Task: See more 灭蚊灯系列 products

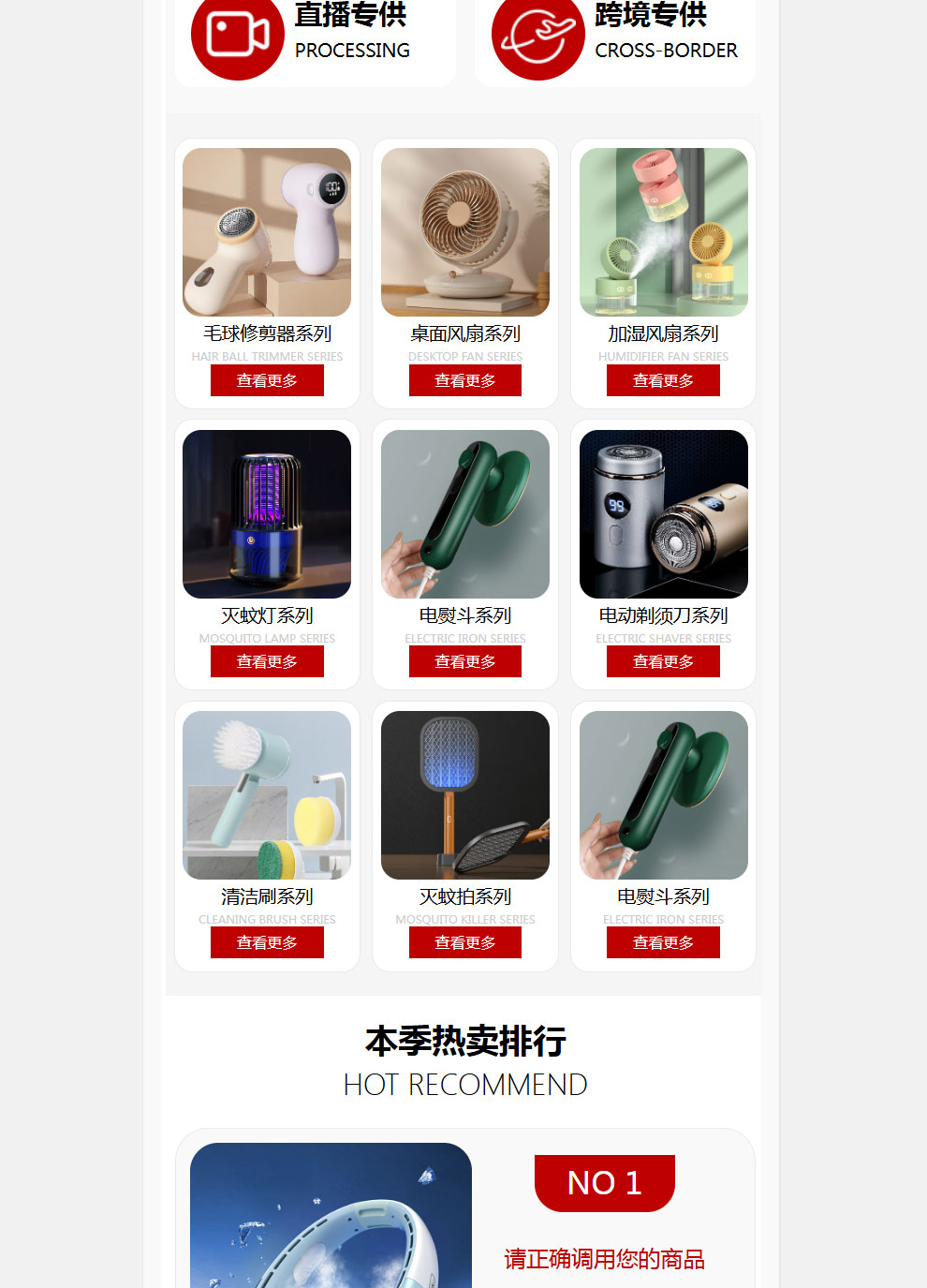Action: [x=267, y=661]
